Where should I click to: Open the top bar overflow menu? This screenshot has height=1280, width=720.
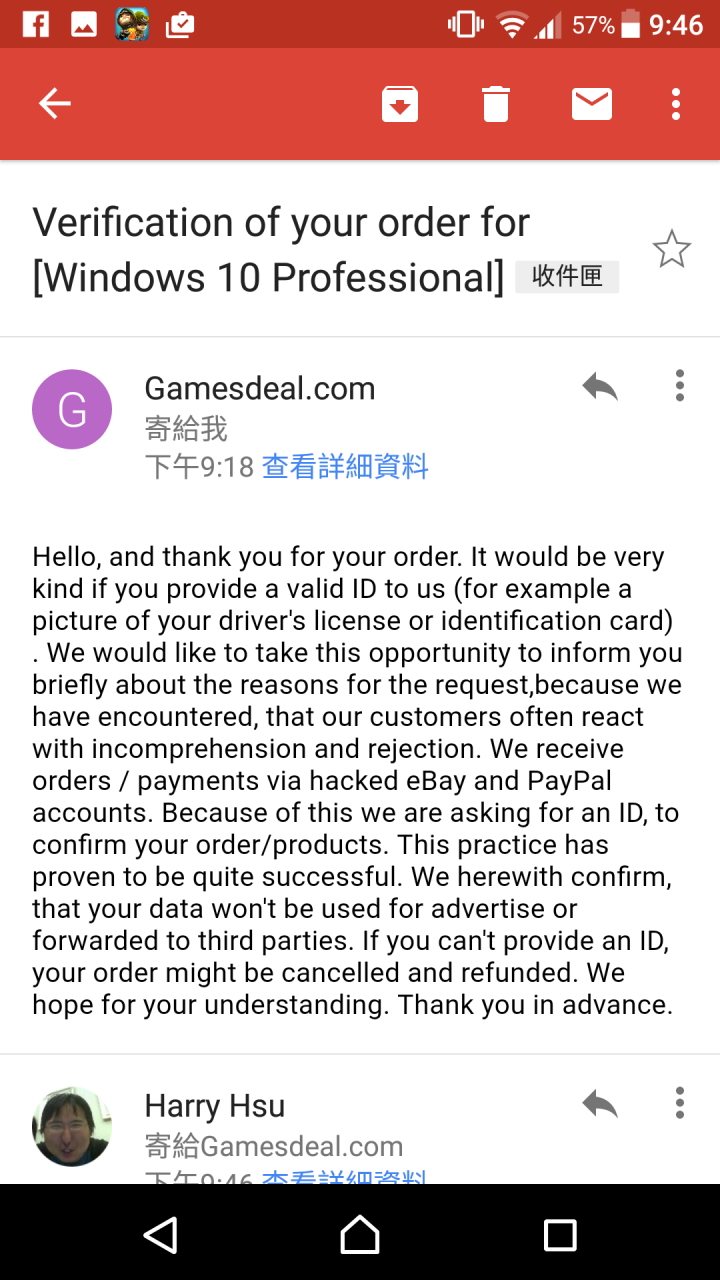676,104
